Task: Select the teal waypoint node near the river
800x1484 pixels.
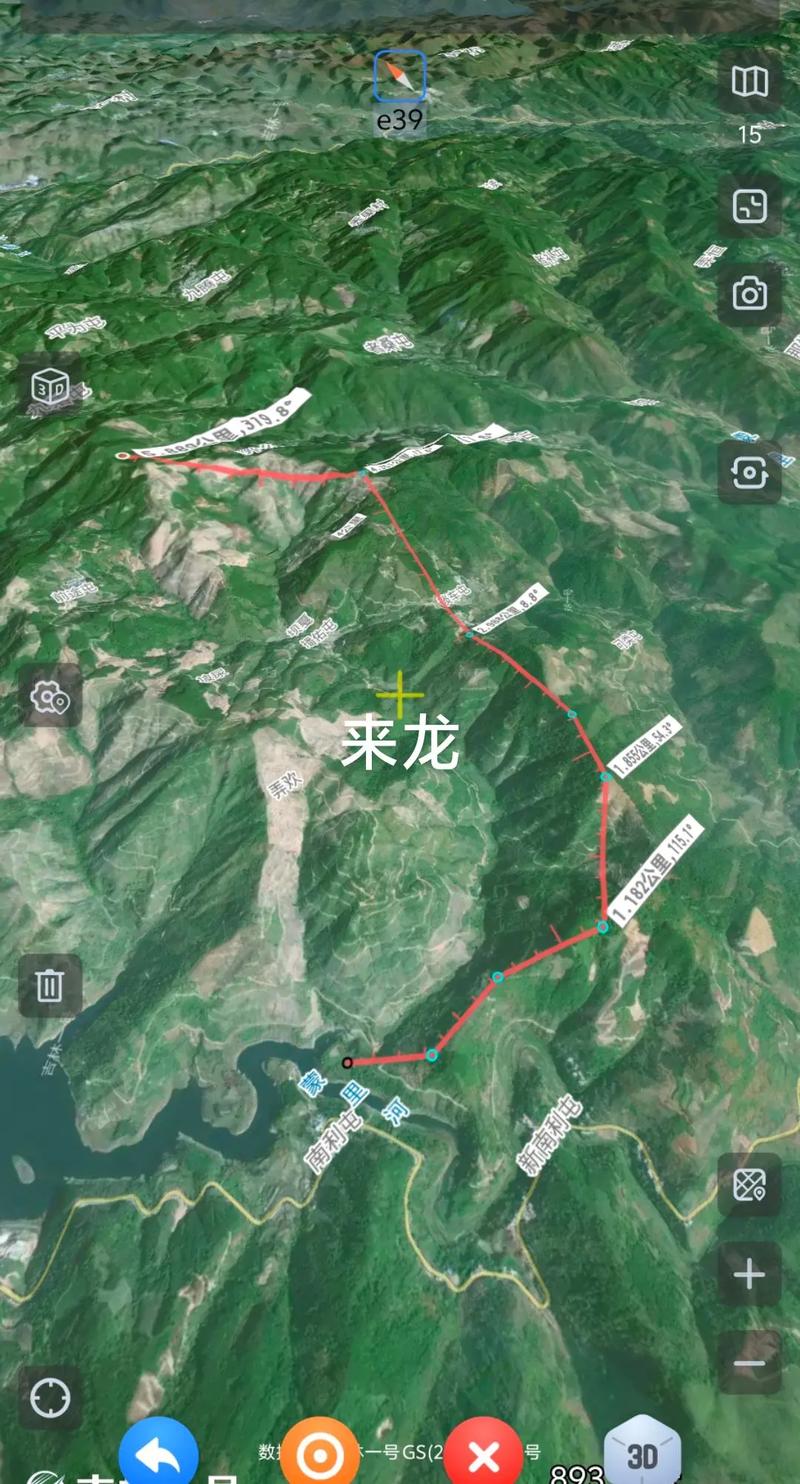Action: pos(432,1054)
